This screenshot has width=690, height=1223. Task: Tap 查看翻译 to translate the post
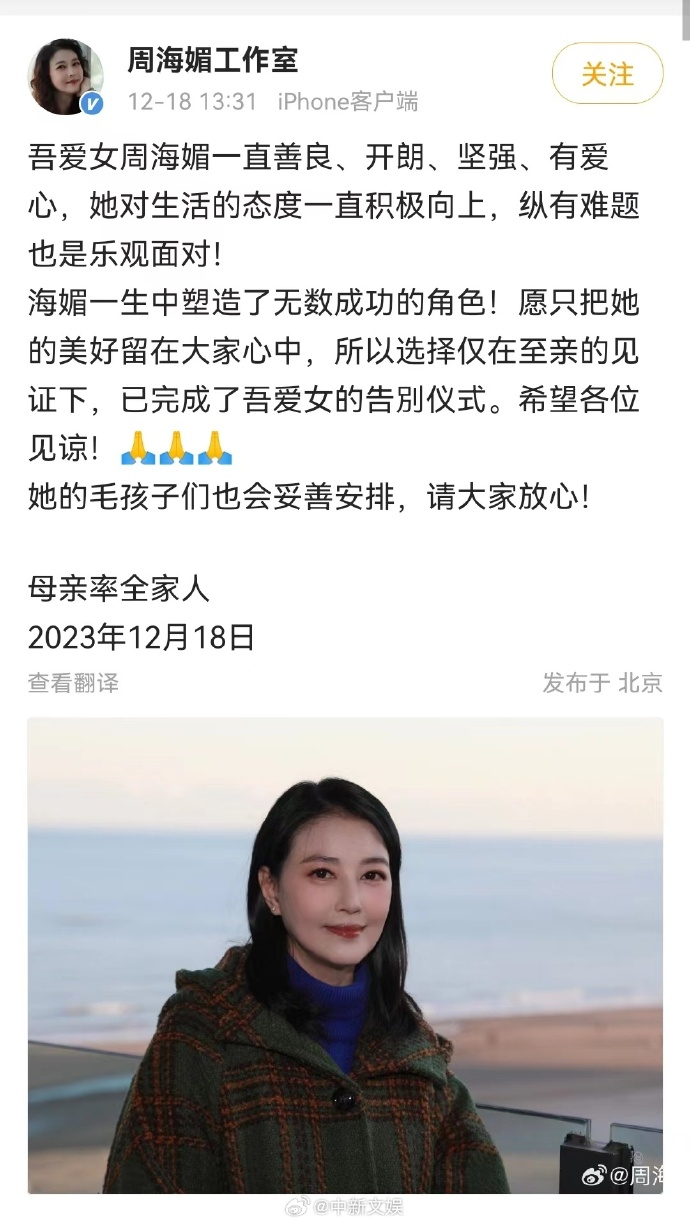pos(73,683)
